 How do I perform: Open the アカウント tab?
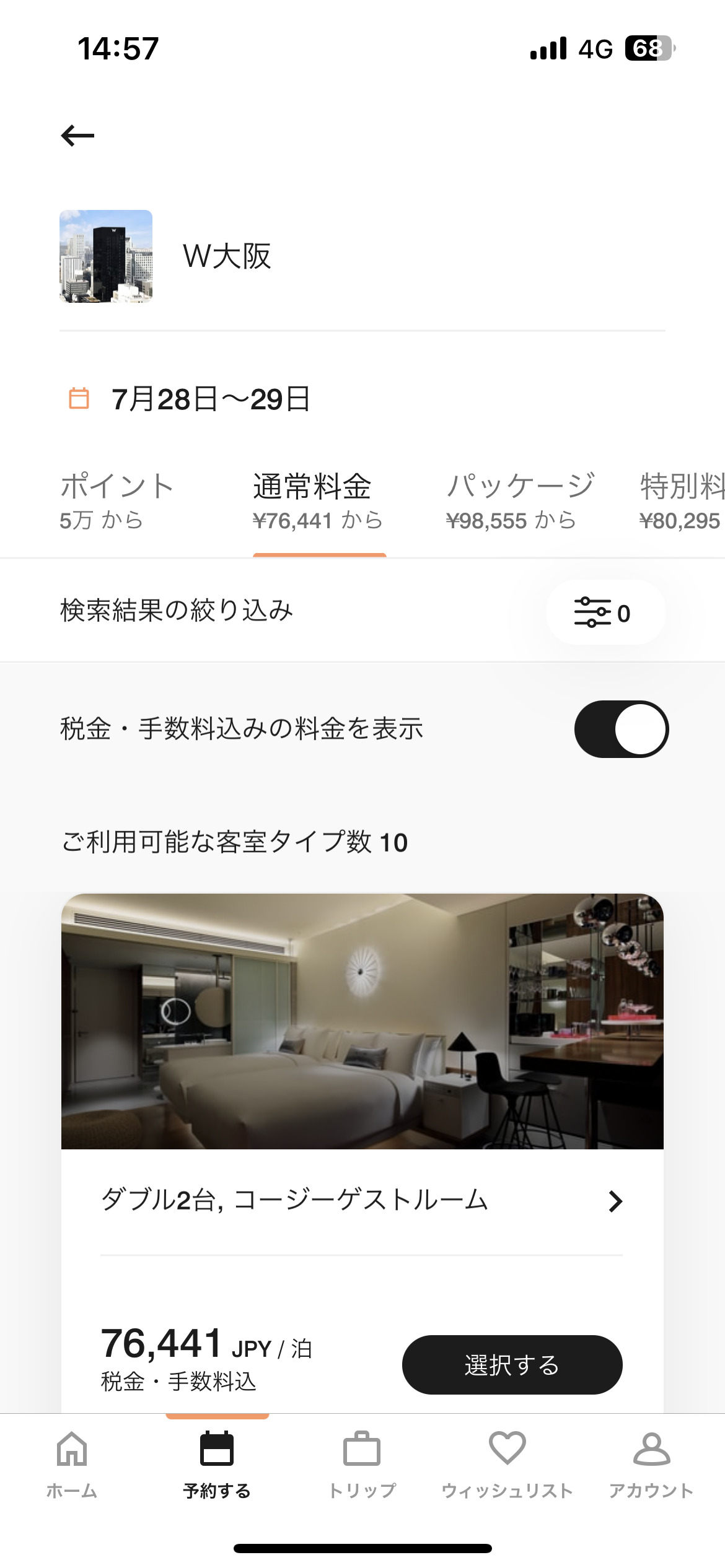point(651,1465)
